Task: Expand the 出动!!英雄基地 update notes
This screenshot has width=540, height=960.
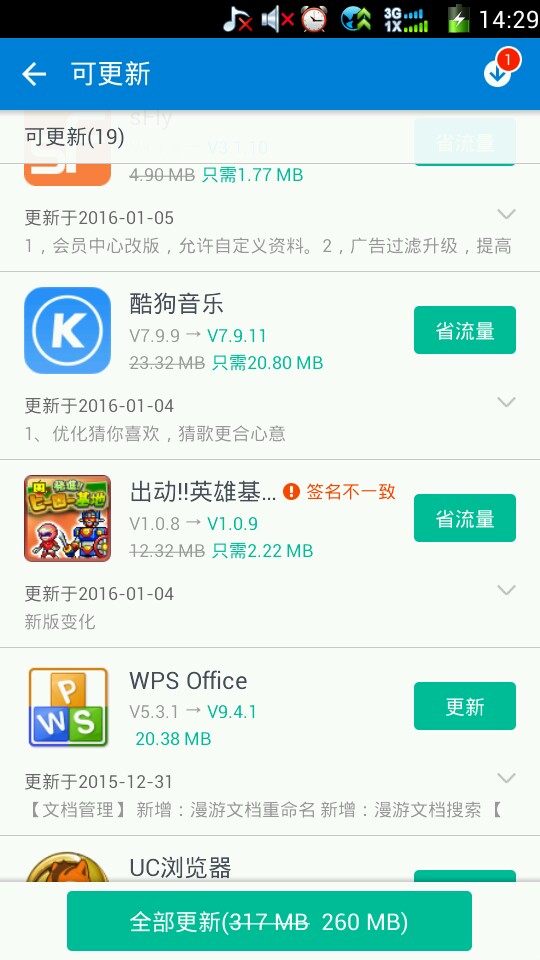Action: tap(506, 590)
